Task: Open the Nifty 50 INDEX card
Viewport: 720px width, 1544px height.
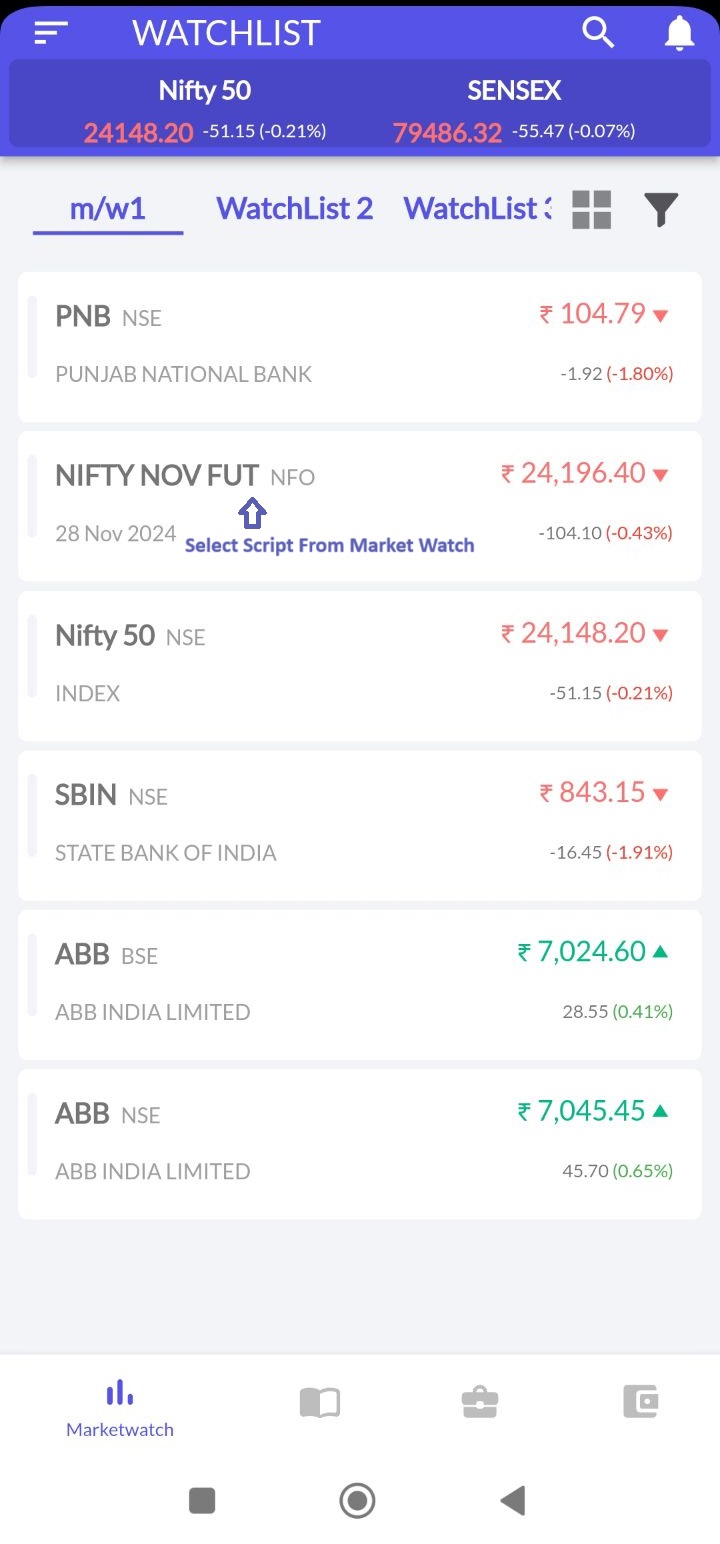Action: coord(360,664)
